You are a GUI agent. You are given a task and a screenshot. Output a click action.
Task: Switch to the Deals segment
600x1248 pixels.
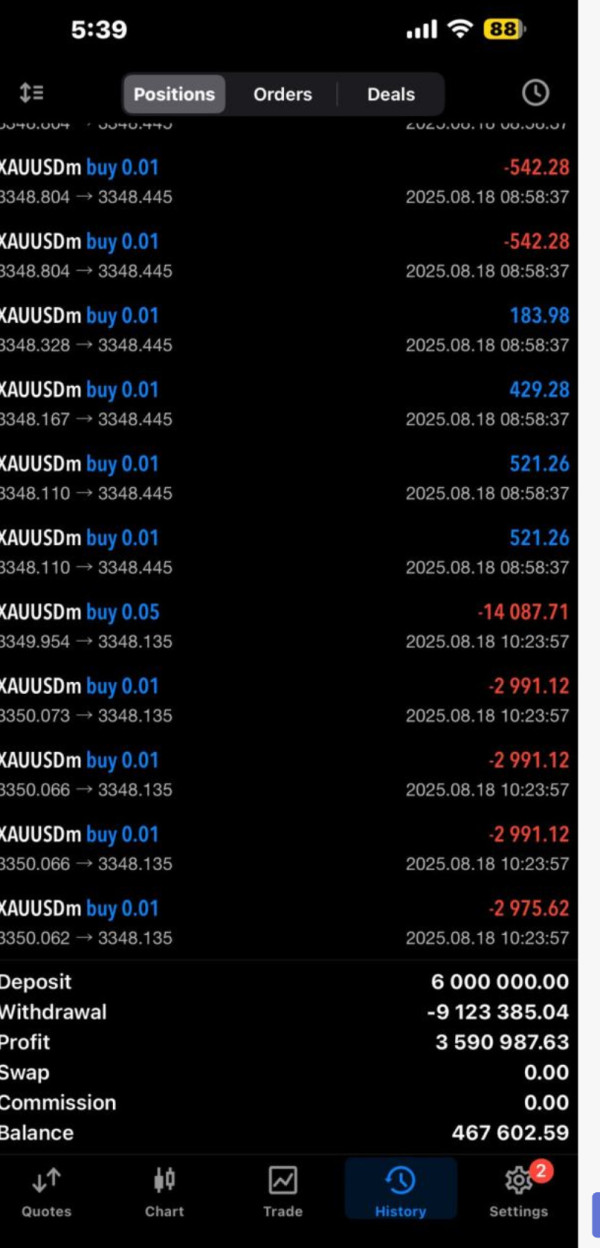click(390, 94)
